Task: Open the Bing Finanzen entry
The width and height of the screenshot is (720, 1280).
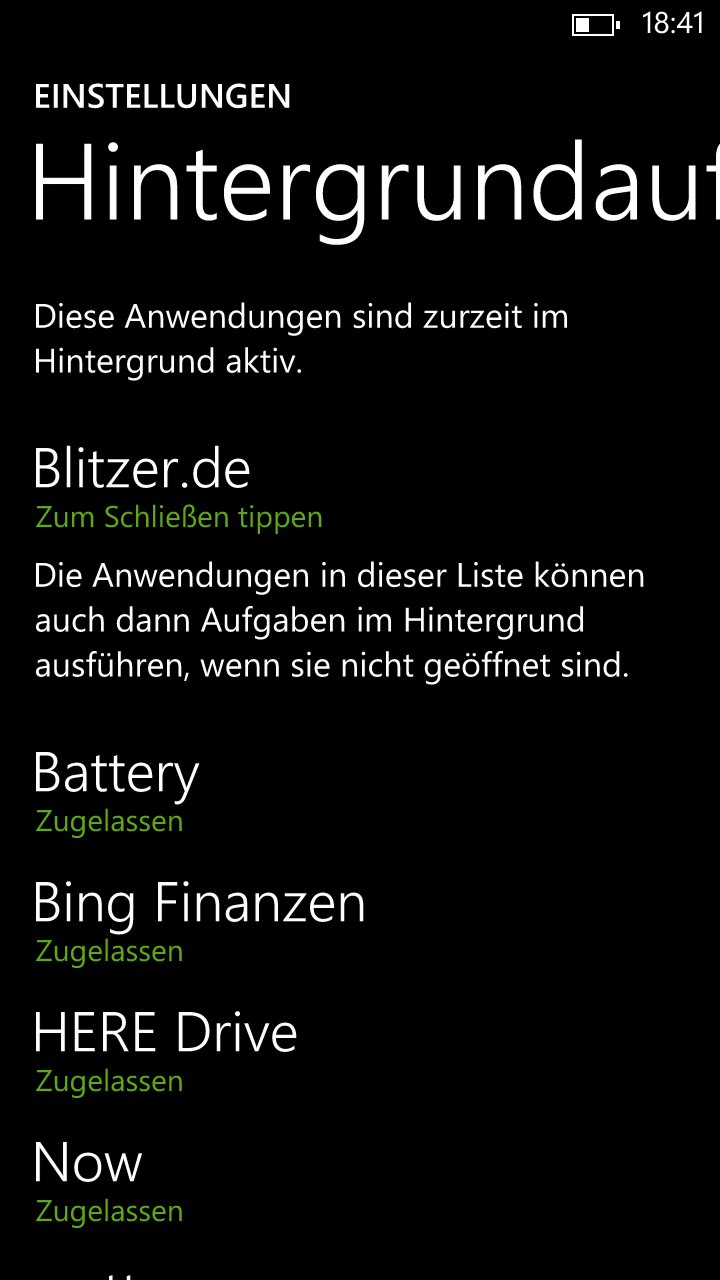Action: (360, 920)
